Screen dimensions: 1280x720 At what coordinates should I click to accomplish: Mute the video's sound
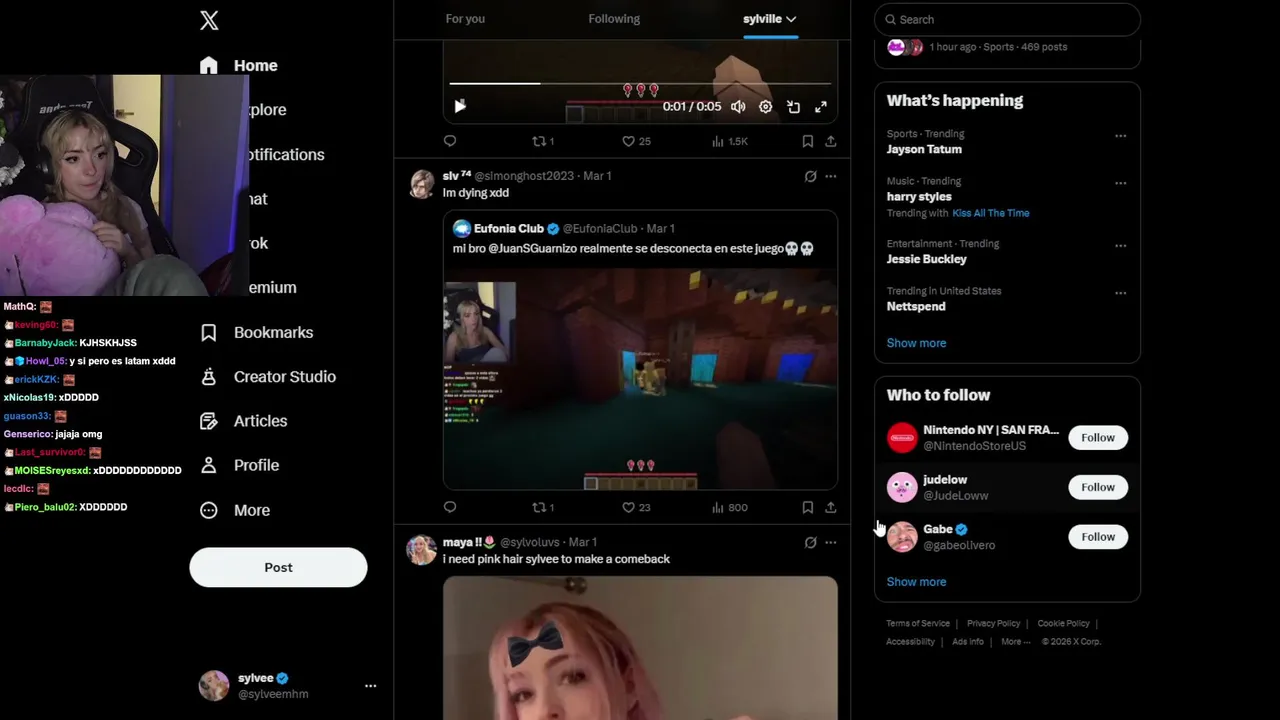click(x=738, y=107)
